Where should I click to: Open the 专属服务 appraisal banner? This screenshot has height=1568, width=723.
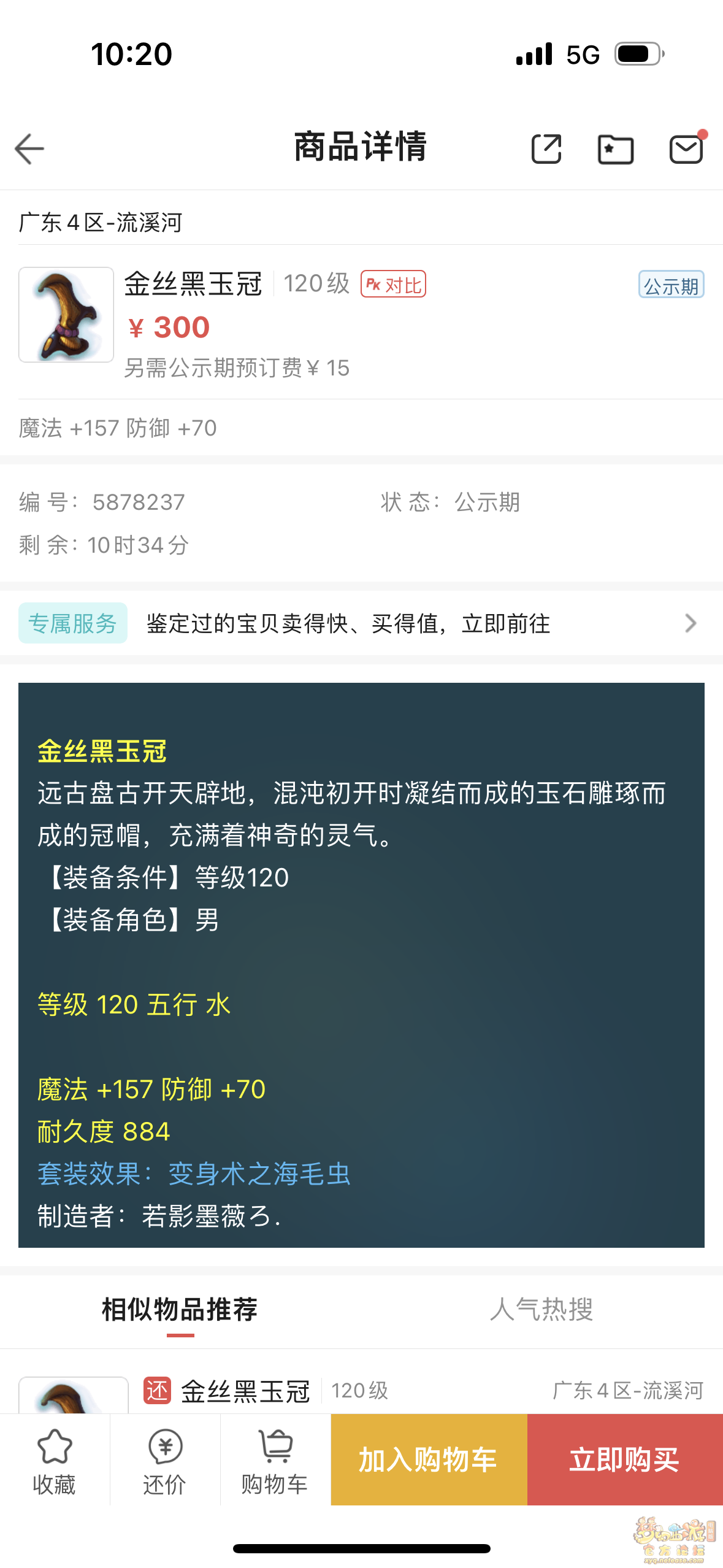coord(361,623)
